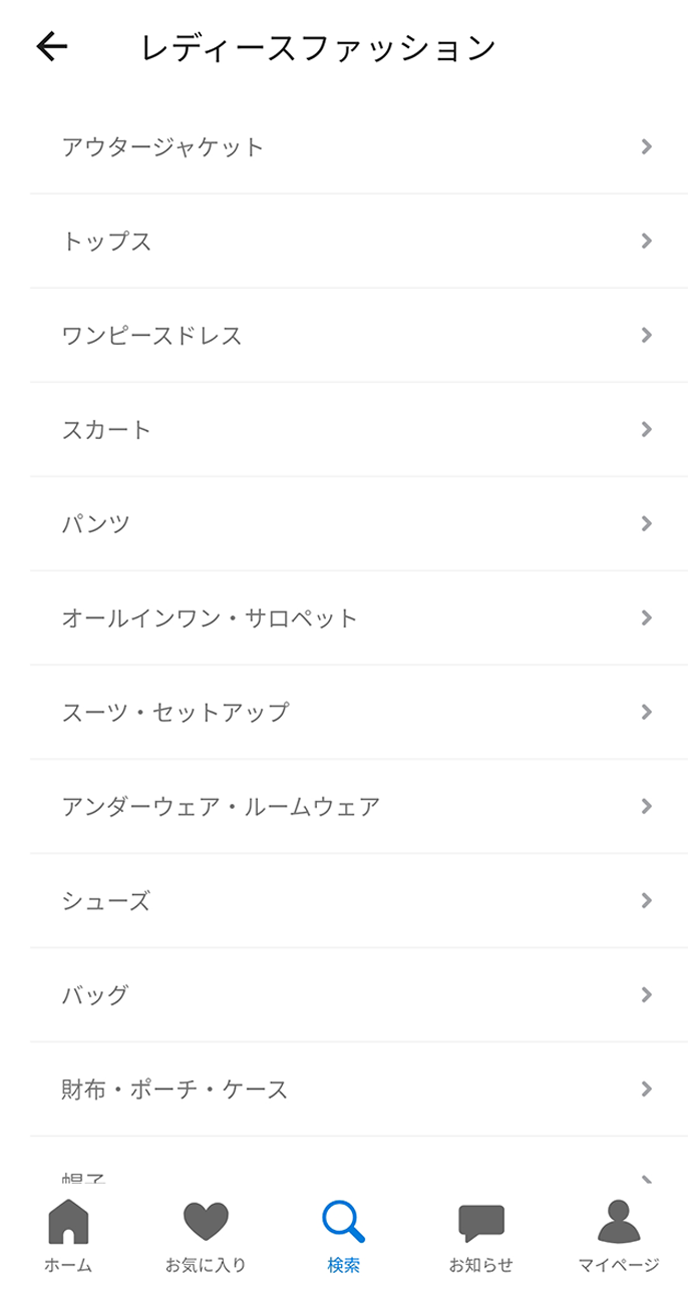Switch to the ホーム tab

coord(68,1236)
